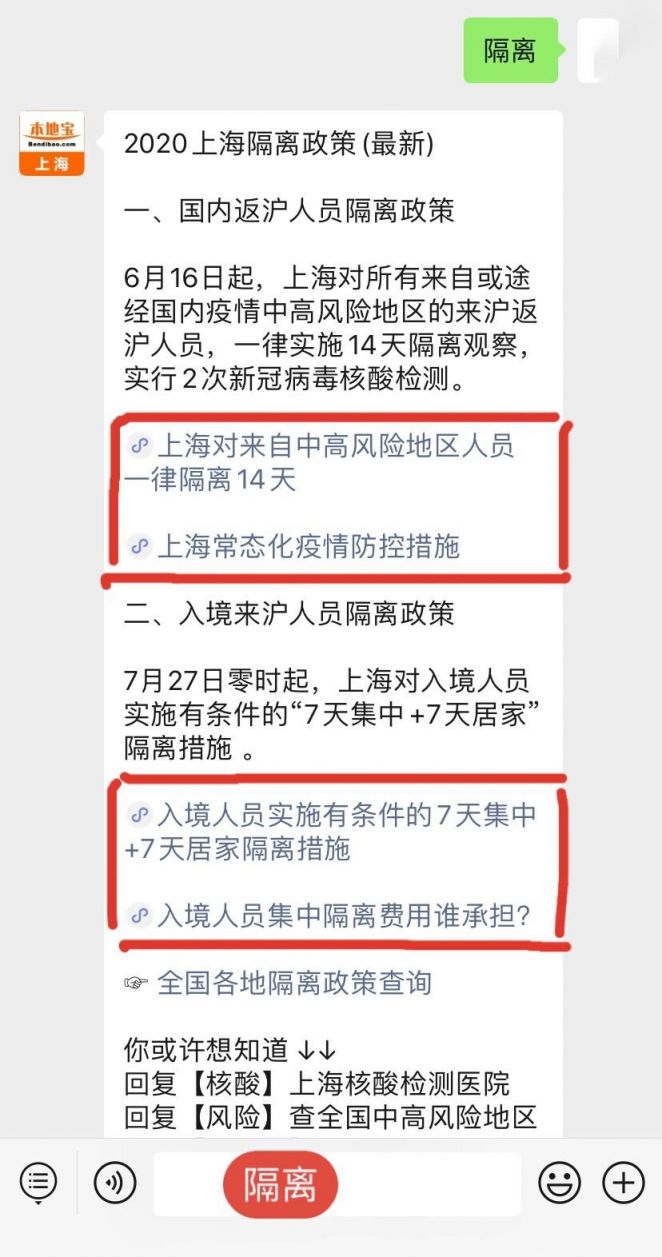Open link 上海常态化疫情防控措施

pos(308,546)
